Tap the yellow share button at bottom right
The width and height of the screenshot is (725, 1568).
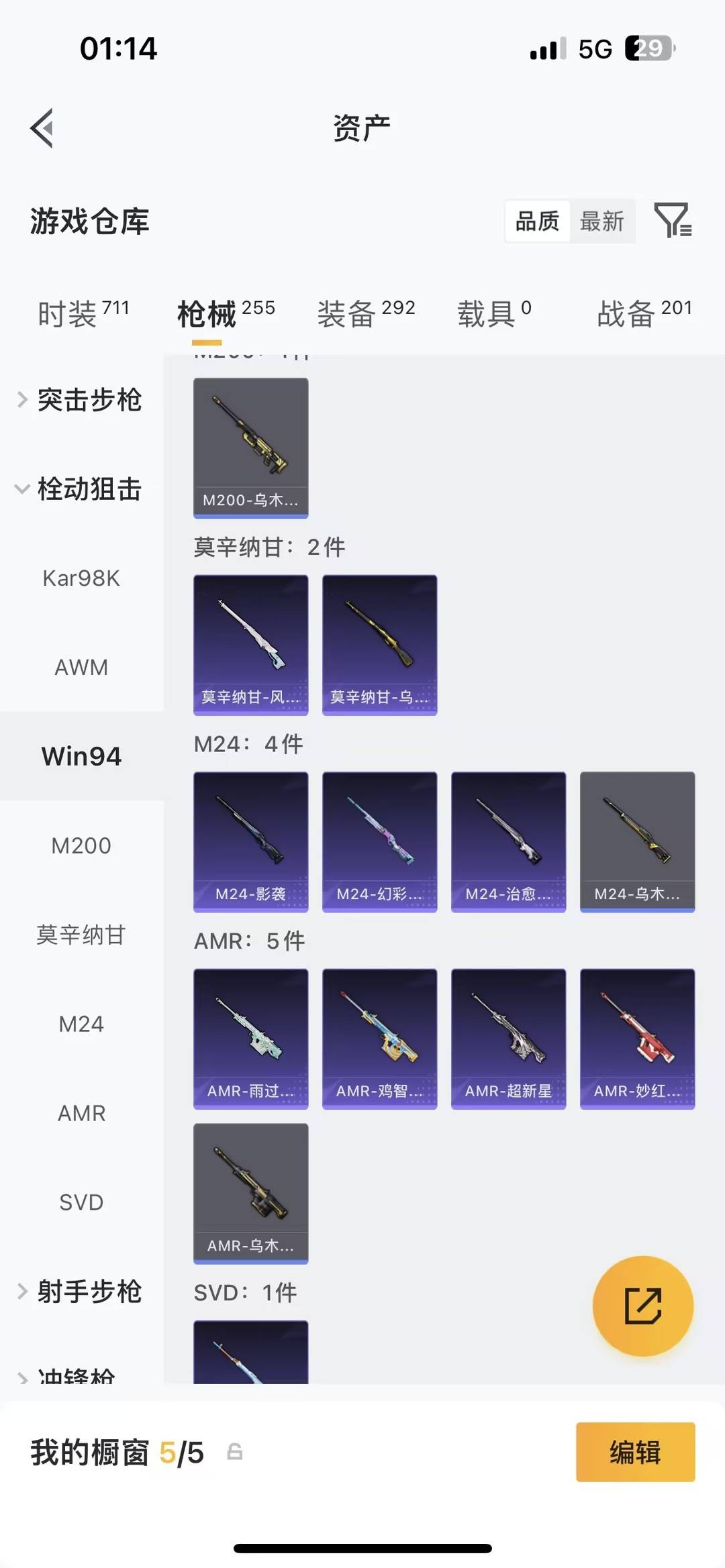pos(643,1306)
